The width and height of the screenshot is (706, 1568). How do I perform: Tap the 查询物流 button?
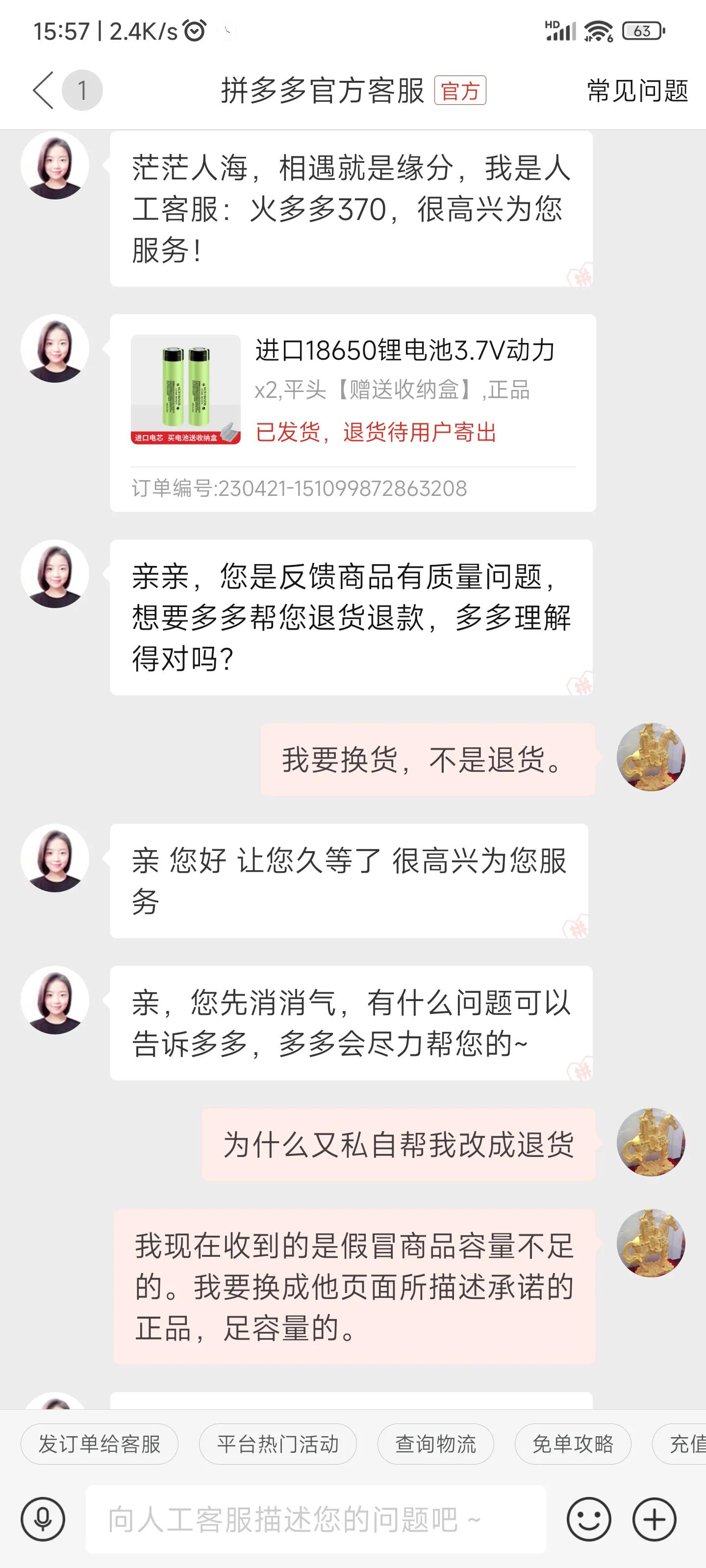pyautogui.click(x=437, y=1444)
